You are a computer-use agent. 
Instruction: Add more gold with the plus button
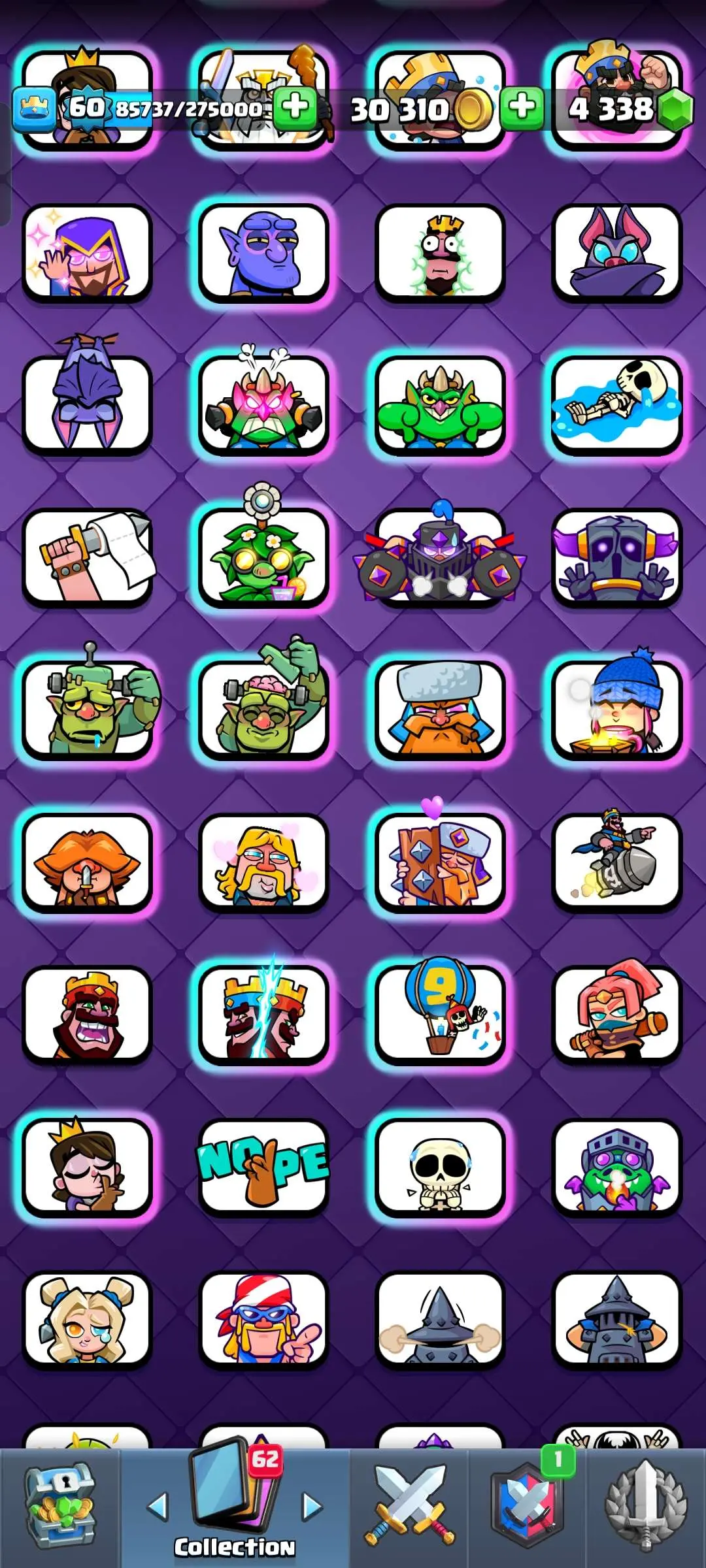pos(522,106)
